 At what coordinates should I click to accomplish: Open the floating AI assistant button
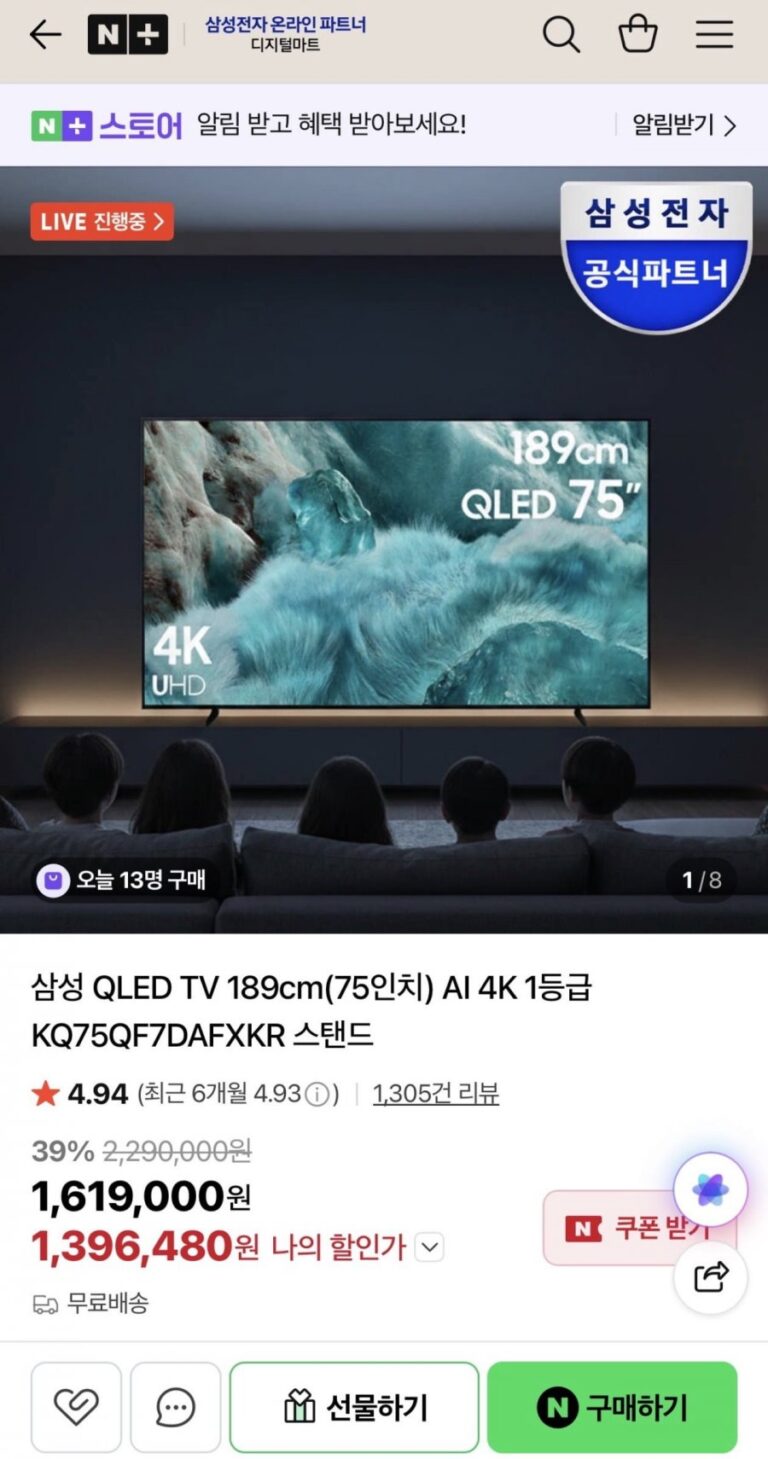click(710, 1190)
